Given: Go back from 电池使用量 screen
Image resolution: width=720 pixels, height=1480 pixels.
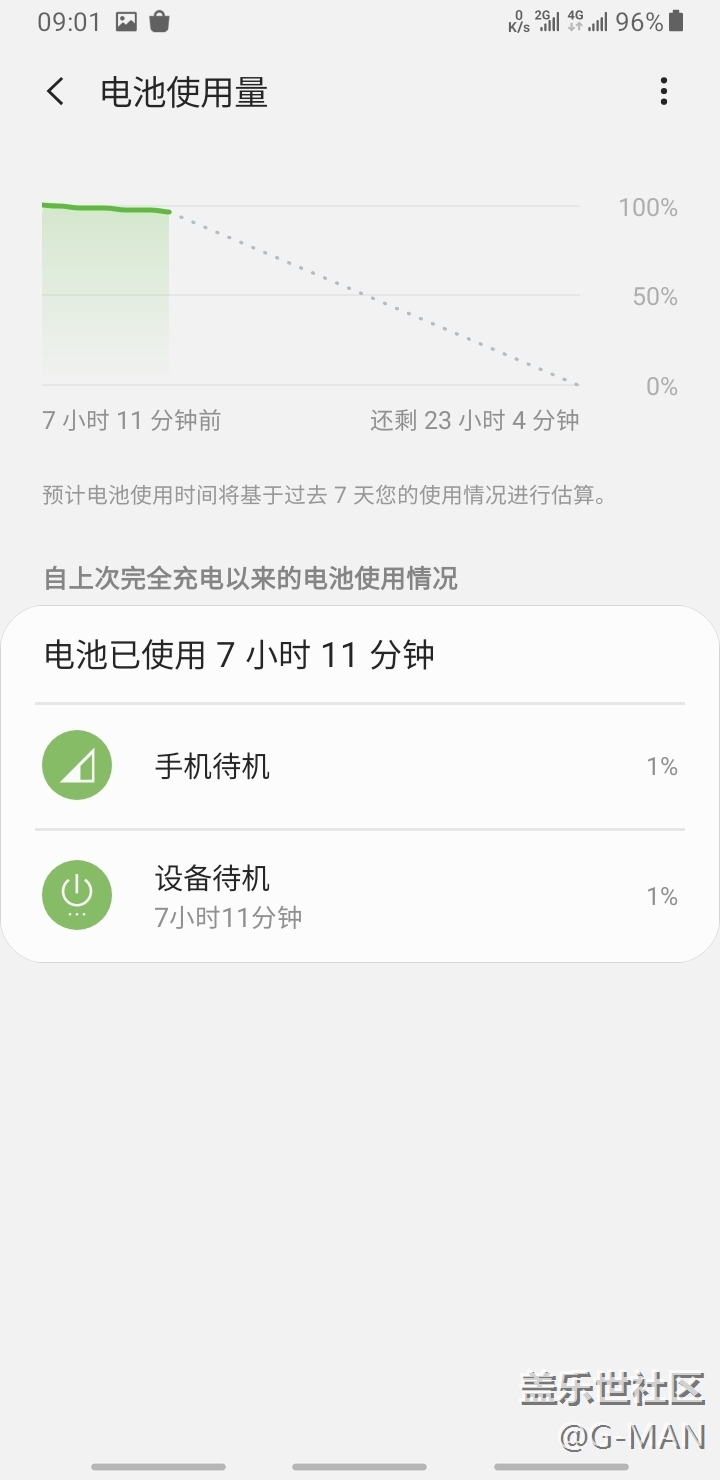Looking at the screenshot, I should coord(55,92).
